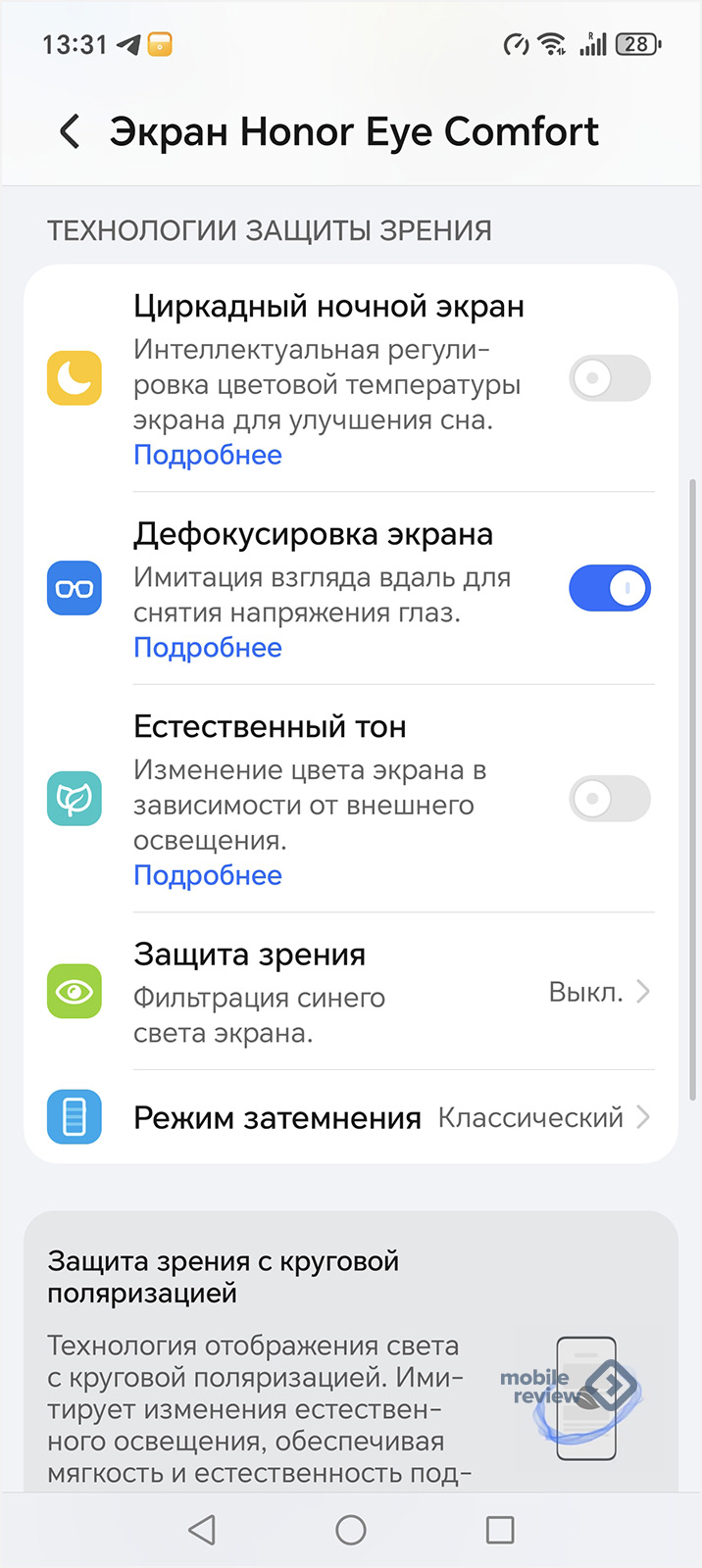Turn off the Дефокусировка экрана switch
Screen dimensions: 702x1568
[x=609, y=588]
